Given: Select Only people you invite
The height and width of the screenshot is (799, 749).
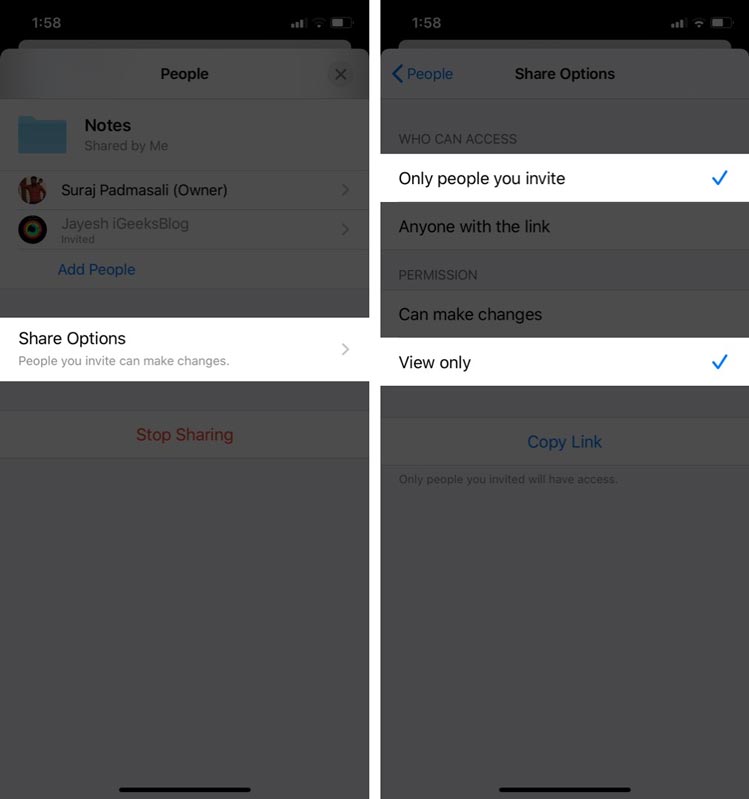Looking at the screenshot, I should 564,178.
